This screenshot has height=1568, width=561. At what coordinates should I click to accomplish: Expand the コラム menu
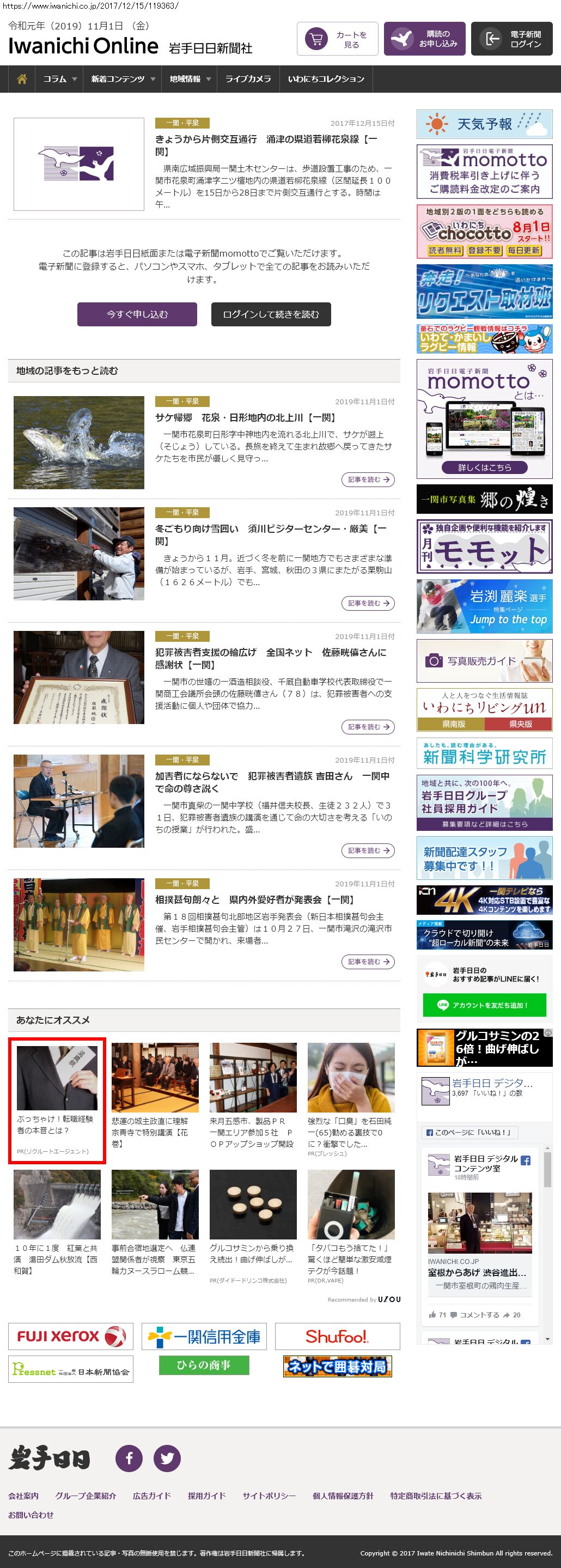(59, 79)
